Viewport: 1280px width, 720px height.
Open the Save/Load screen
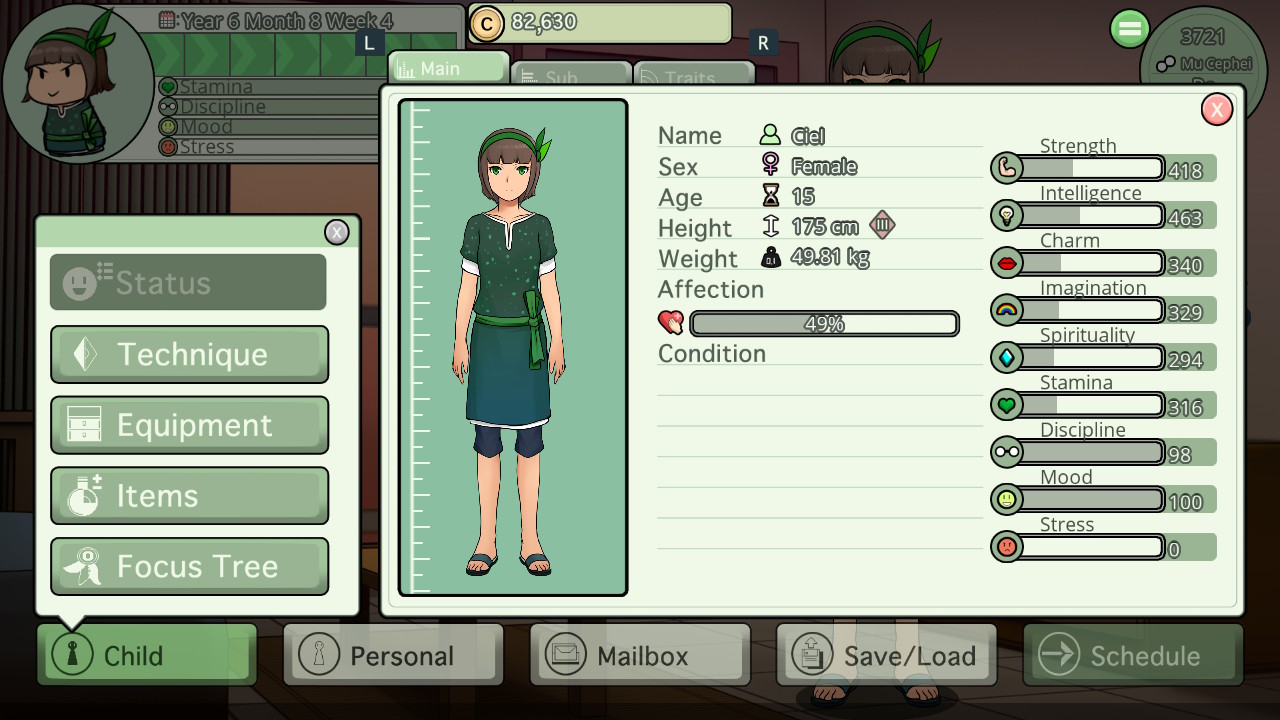[886, 655]
